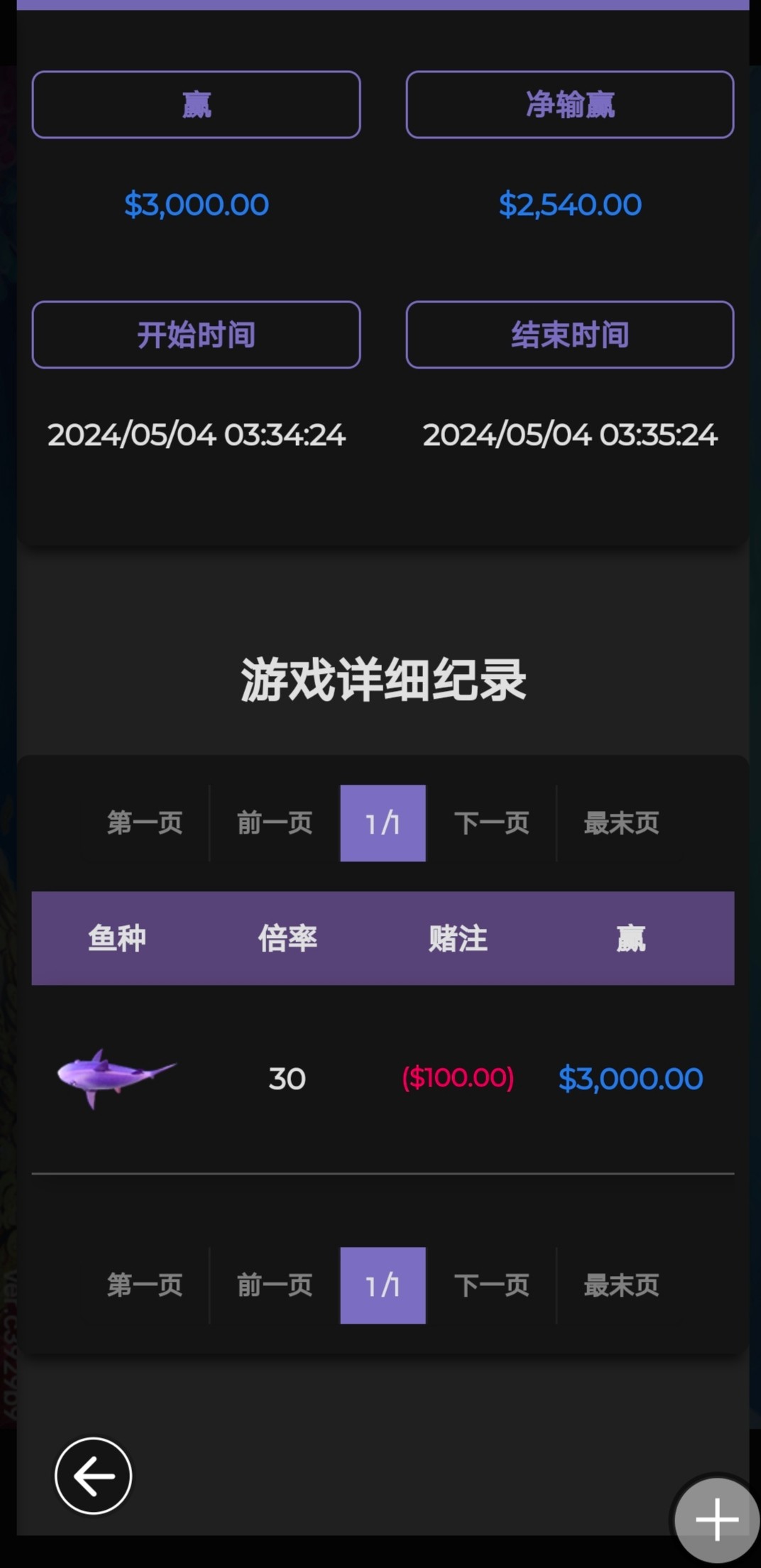
Task: Select 第一页 in the pagination above the table
Action: [x=145, y=823]
